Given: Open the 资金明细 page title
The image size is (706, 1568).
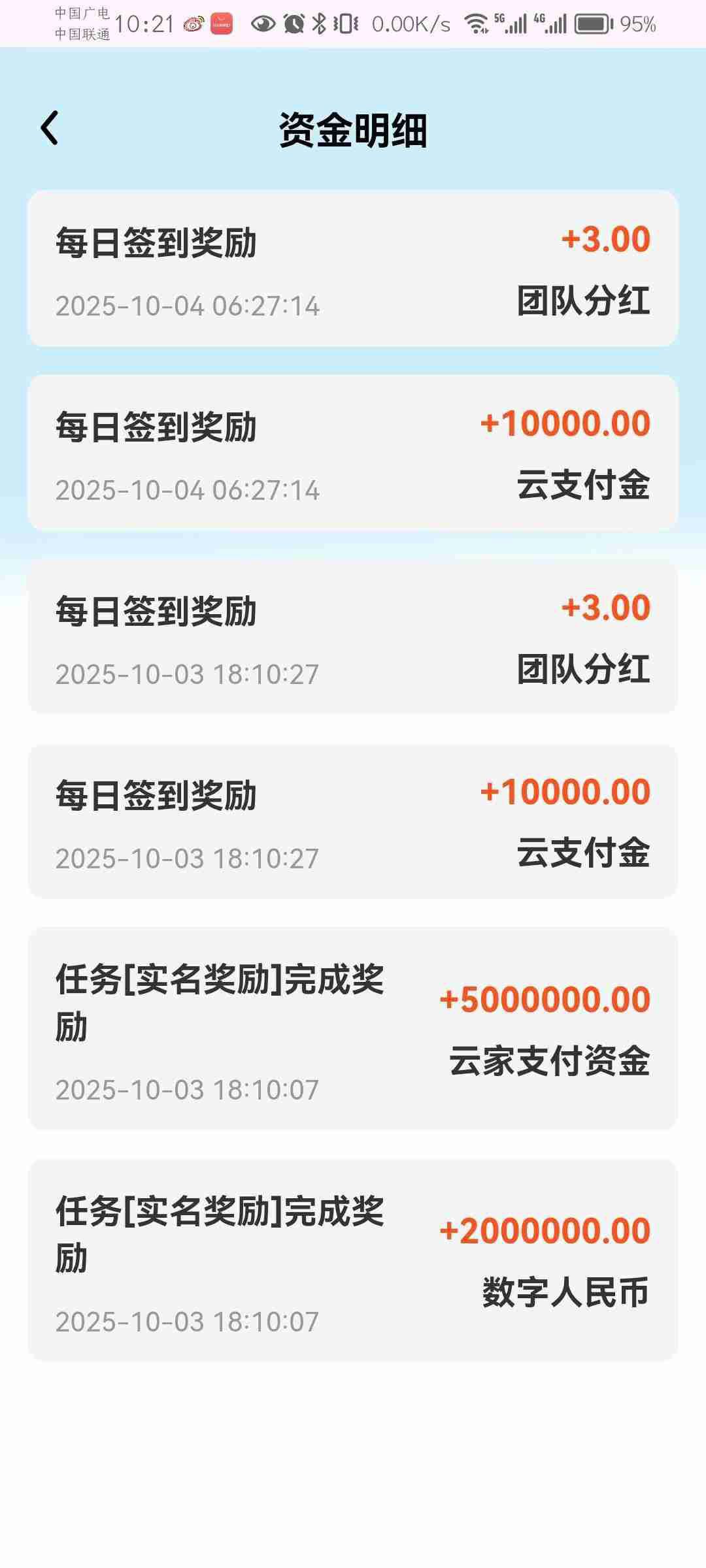Looking at the screenshot, I should click(x=353, y=129).
